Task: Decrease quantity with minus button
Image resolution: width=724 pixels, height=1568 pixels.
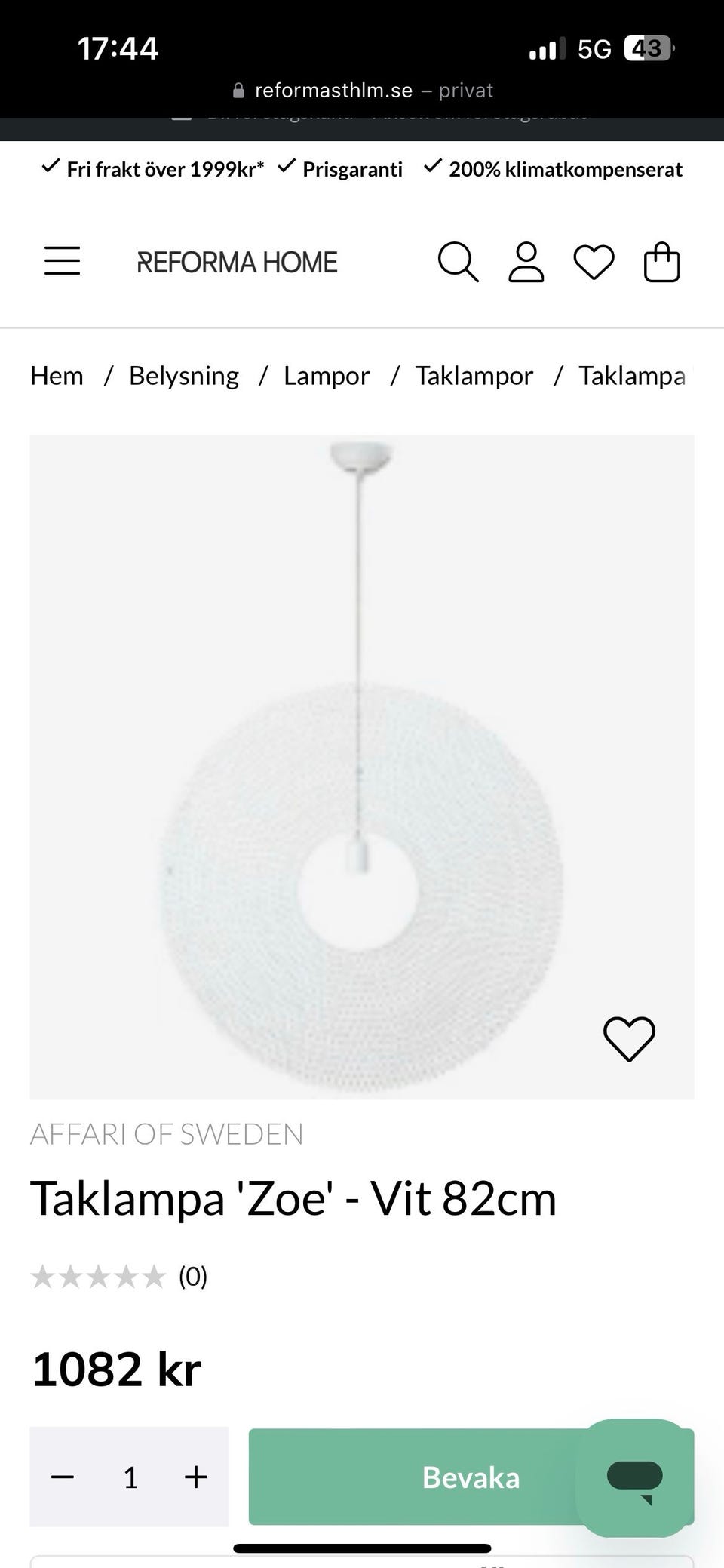Action: 63,1477
